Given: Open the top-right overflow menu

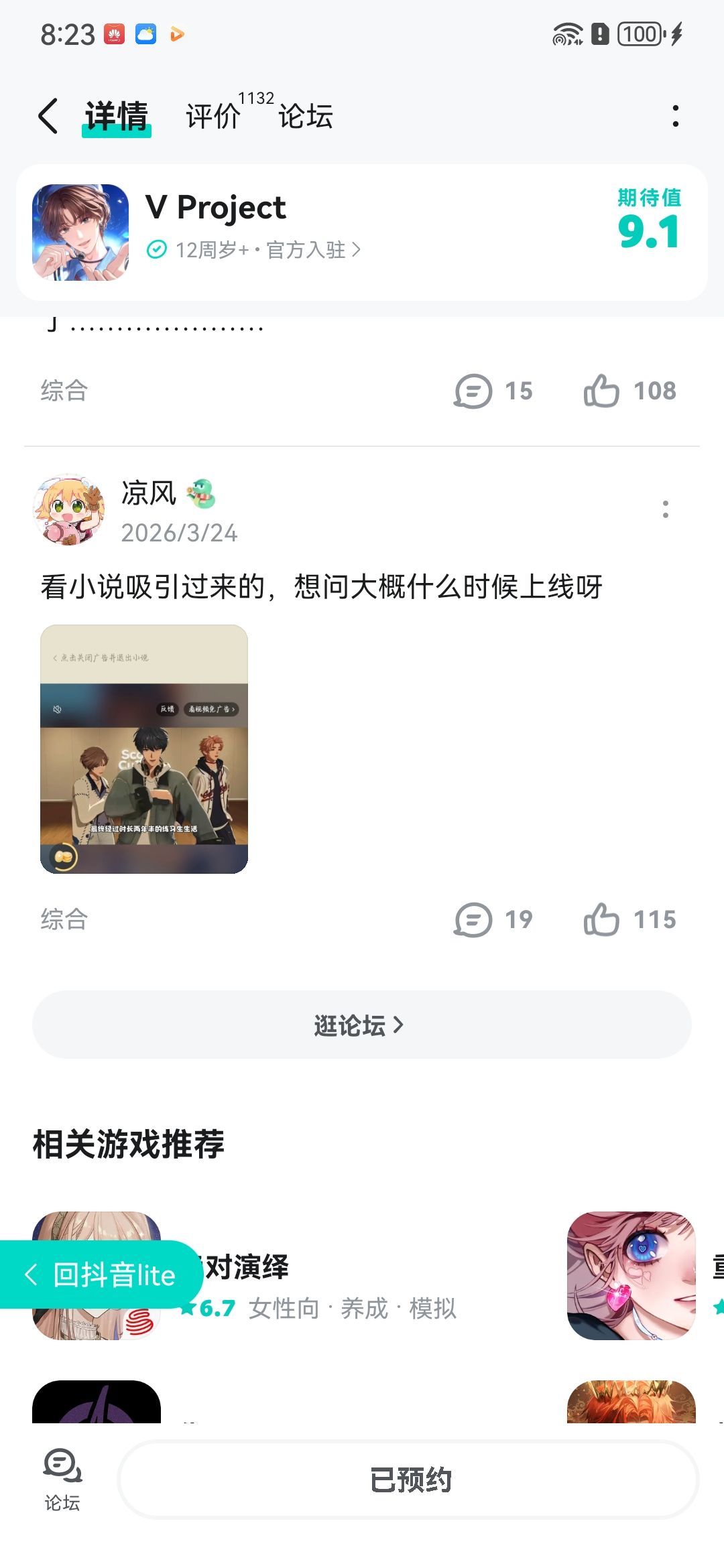Looking at the screenshot, I should tap(675, 116).
